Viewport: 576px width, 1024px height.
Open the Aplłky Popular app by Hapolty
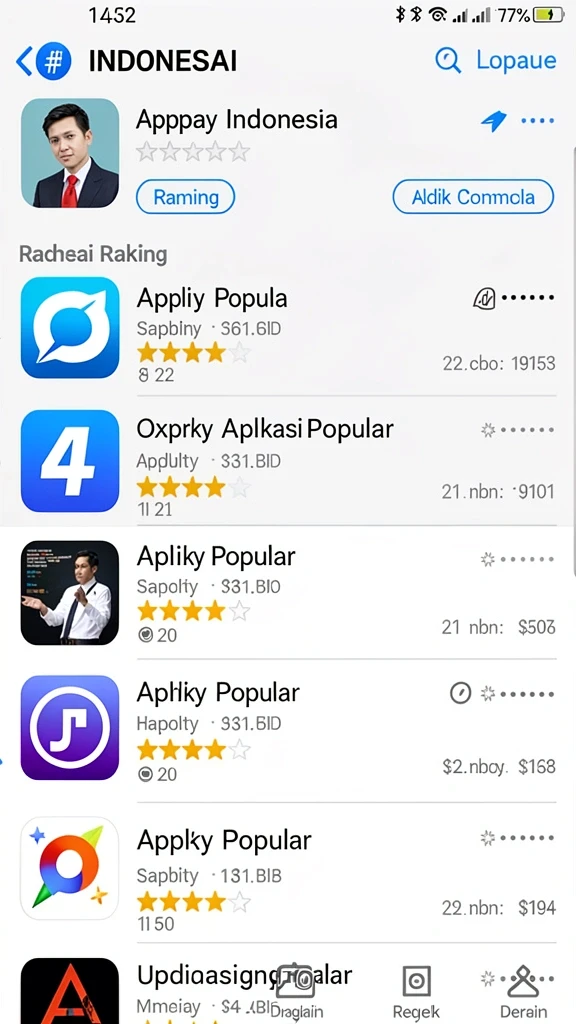point(288,728)
